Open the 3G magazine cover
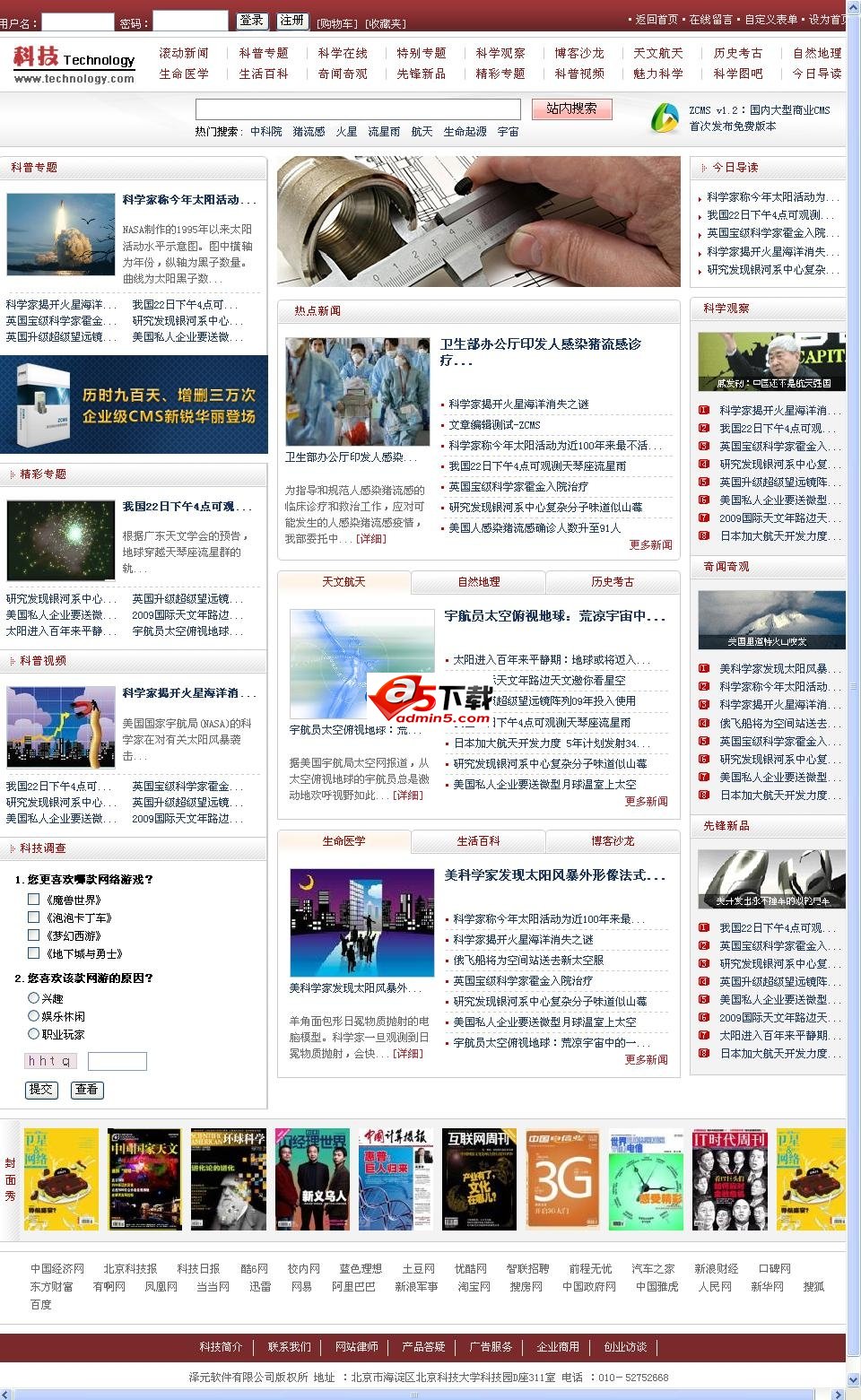Viewport: 861px width, 1400px height. click(x=562, y=1179)
